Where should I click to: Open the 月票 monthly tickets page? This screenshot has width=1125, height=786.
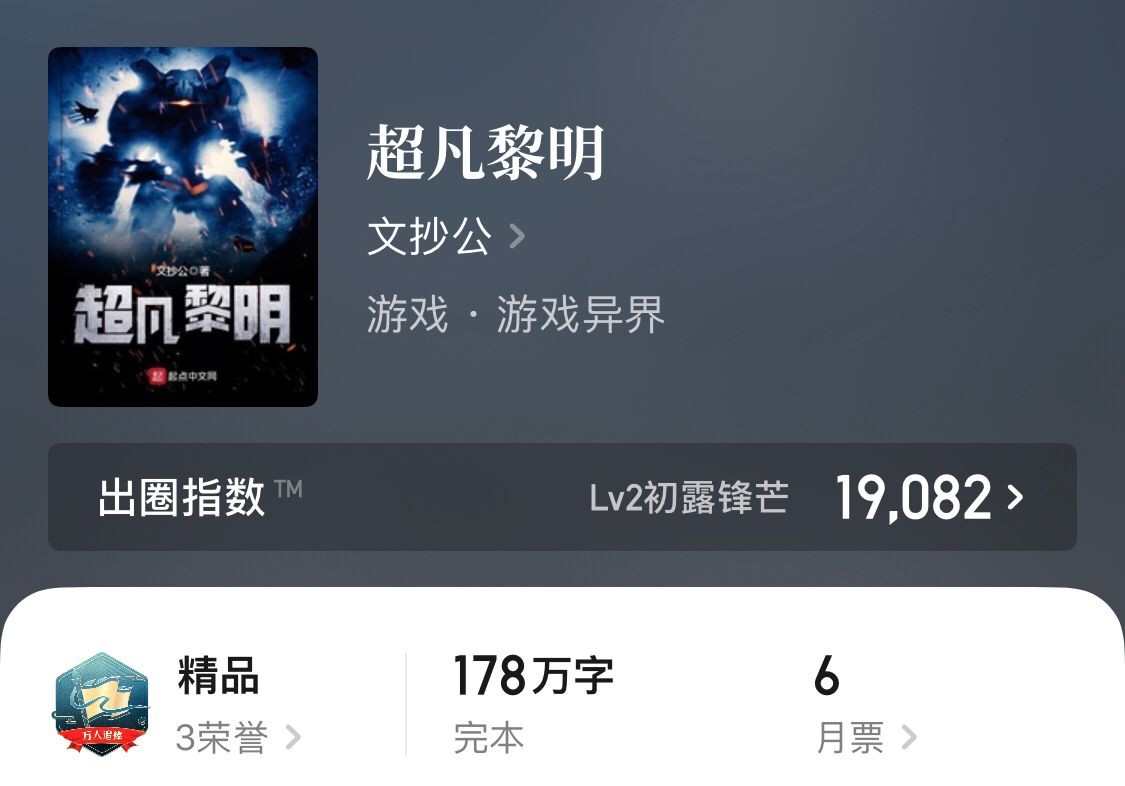pos(865,738)
